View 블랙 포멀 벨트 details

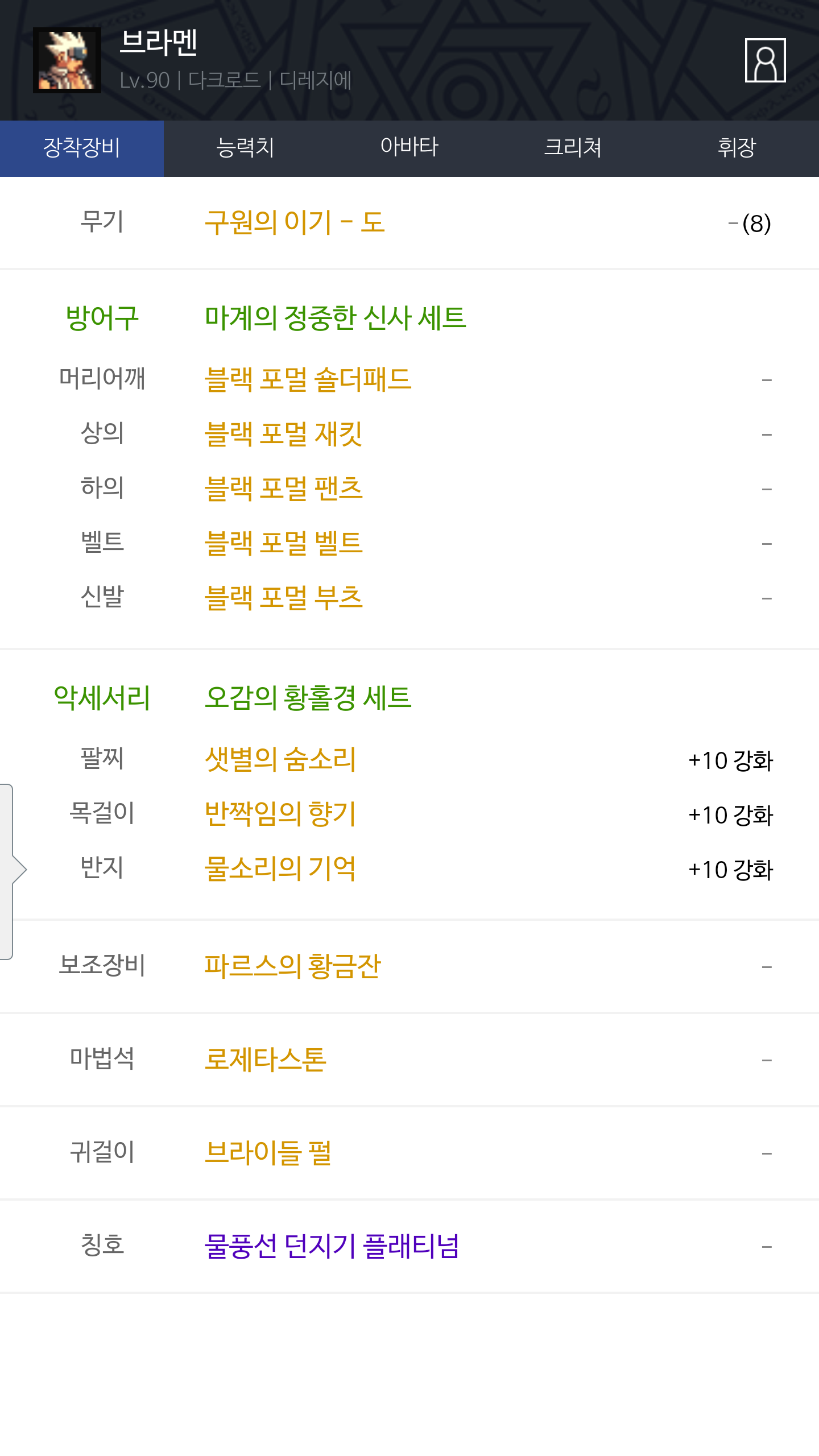[x=283, y=543]
